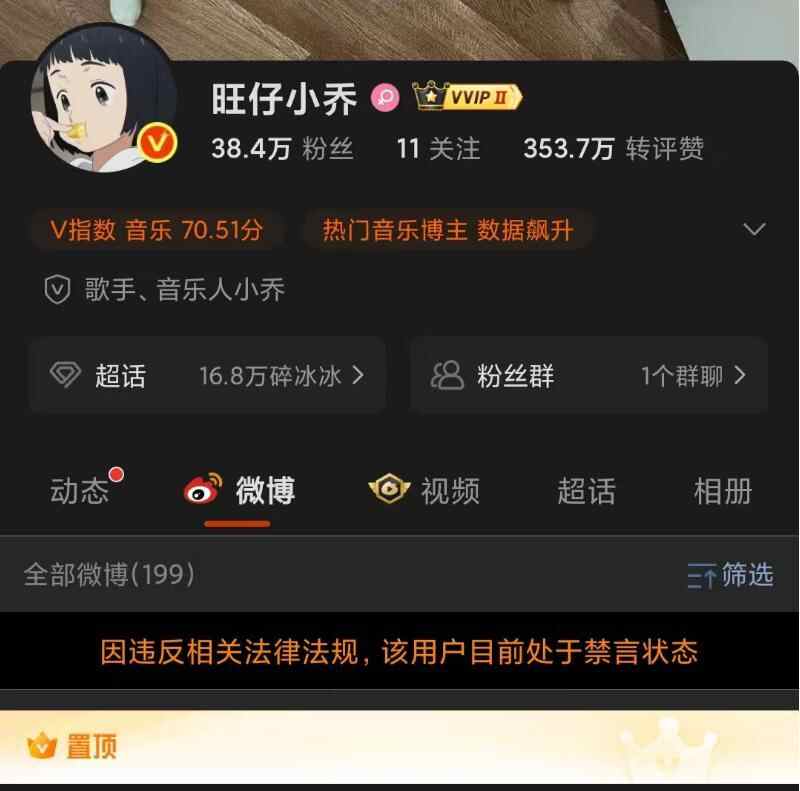
Task: Open the 相册 album tab
Action: [722, 491]
